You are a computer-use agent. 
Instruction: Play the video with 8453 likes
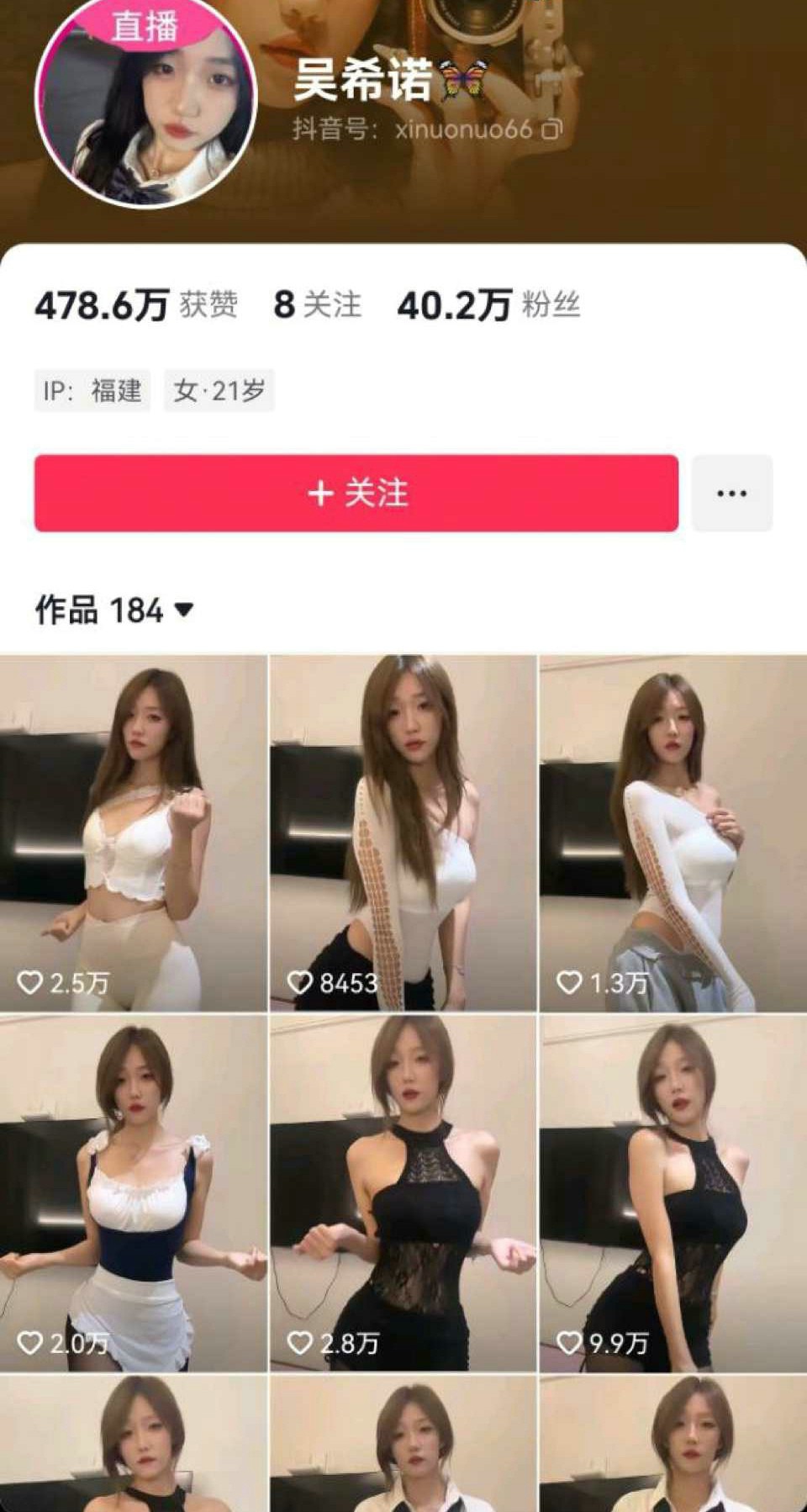(x=403, y=833)
